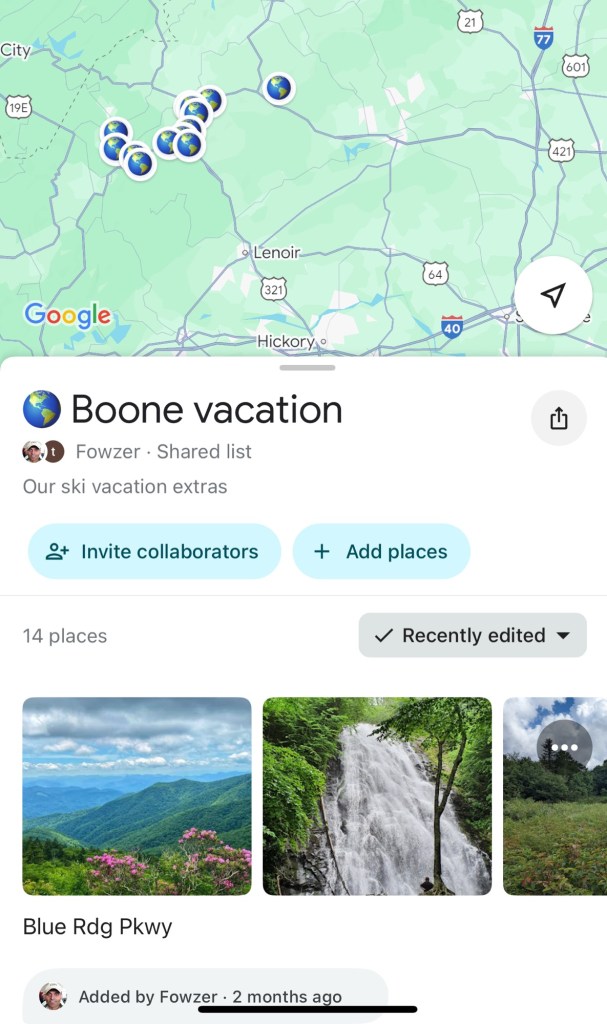Add places to the list
The image size is (607, 1024).
pyautogui.click(x=381, y=551)
